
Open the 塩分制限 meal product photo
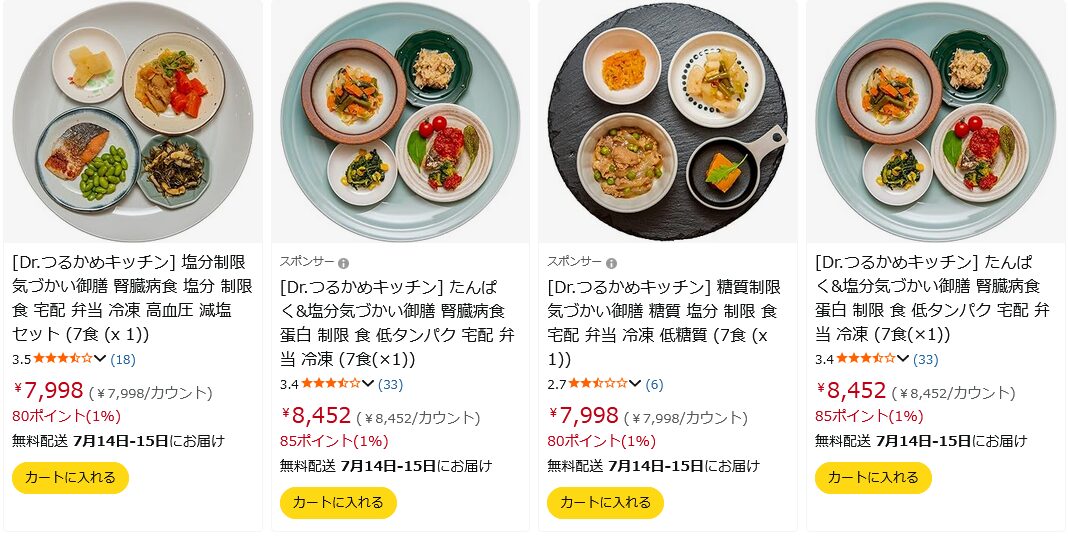[133, 122]
